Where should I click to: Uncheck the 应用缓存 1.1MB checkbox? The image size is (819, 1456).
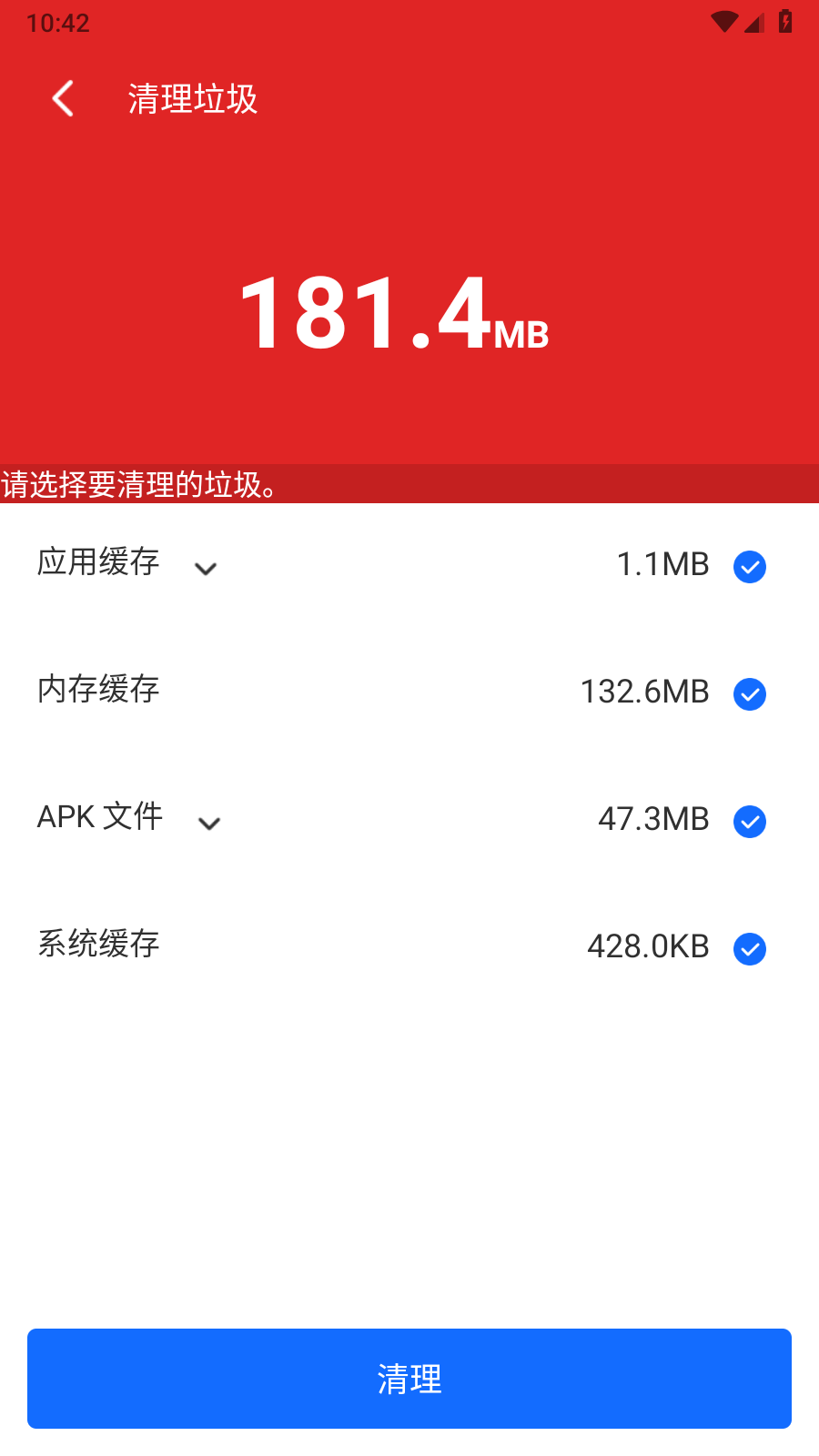pos(750,567)
